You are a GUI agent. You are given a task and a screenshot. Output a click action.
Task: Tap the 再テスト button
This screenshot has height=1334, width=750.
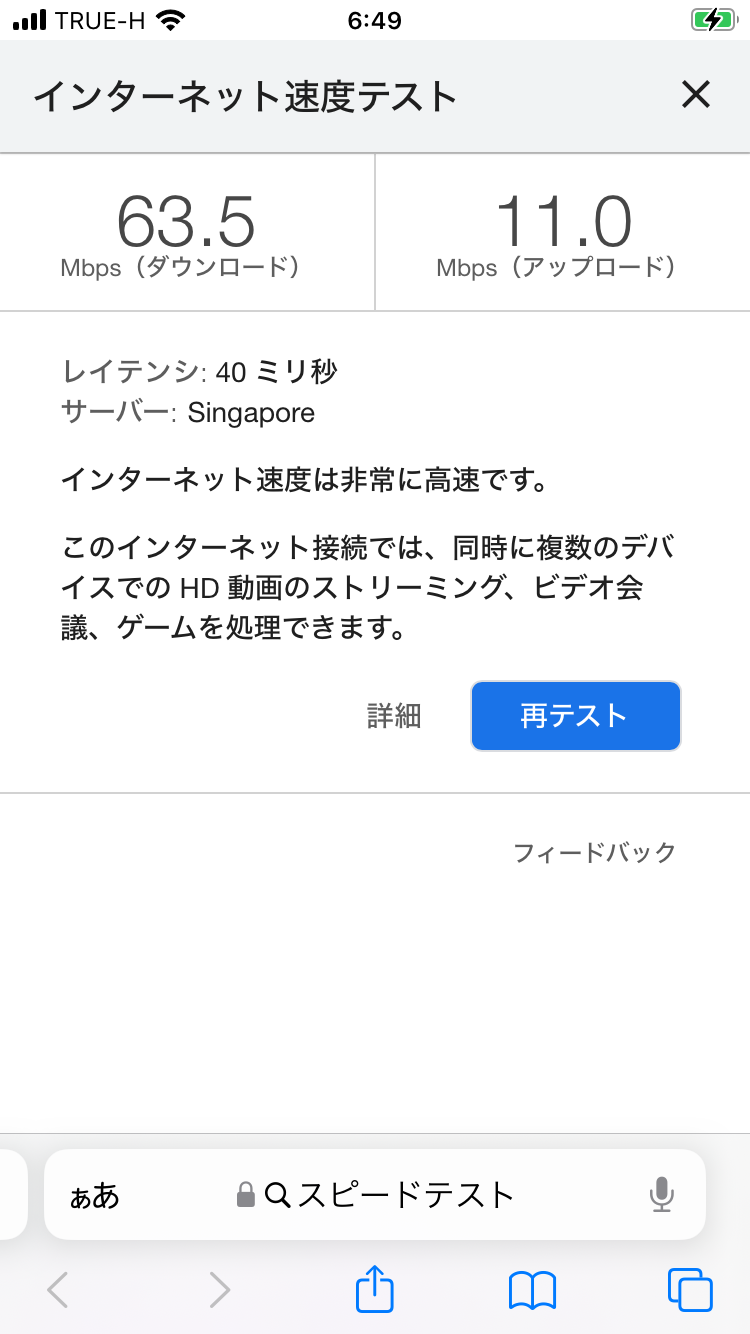click(575, 716)
